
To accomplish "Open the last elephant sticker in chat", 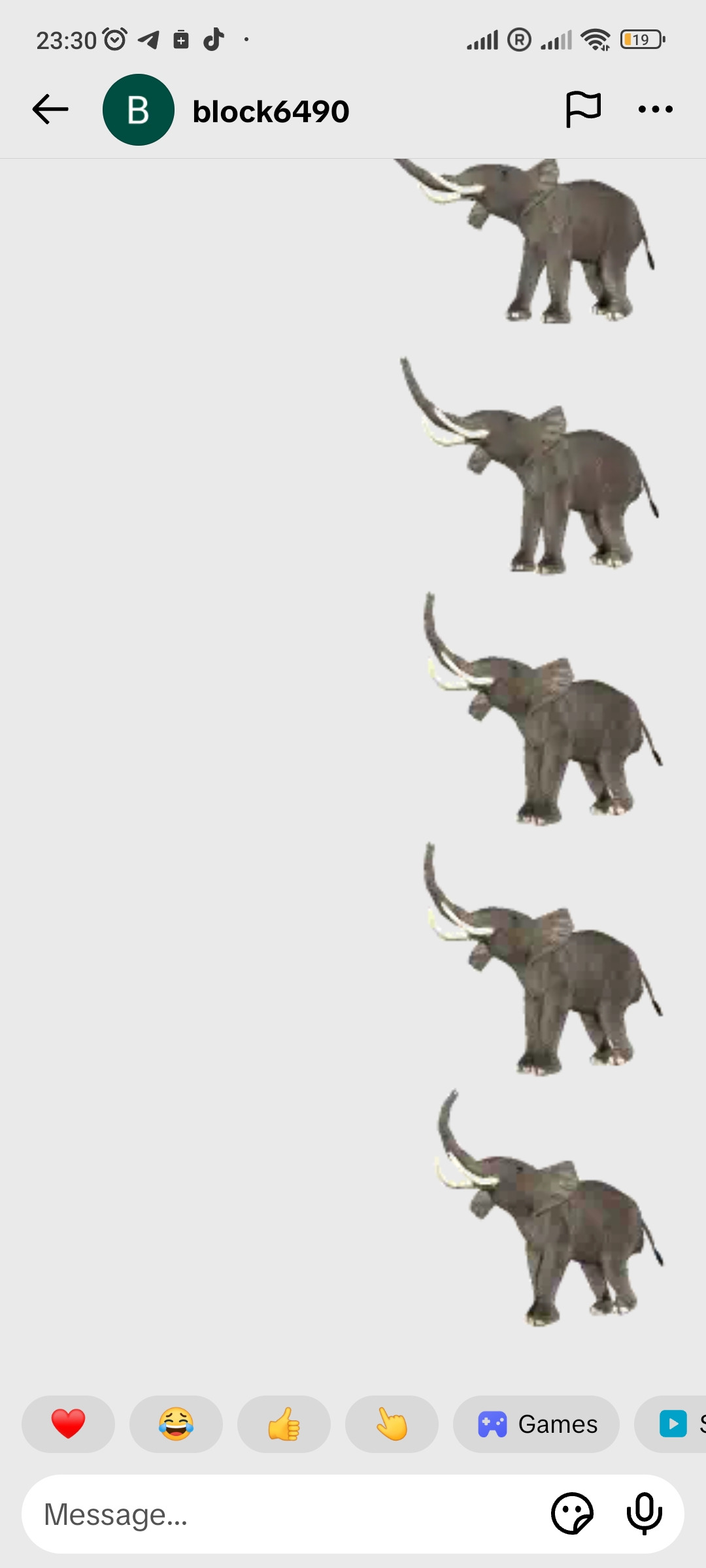I will pos(549,1209).
